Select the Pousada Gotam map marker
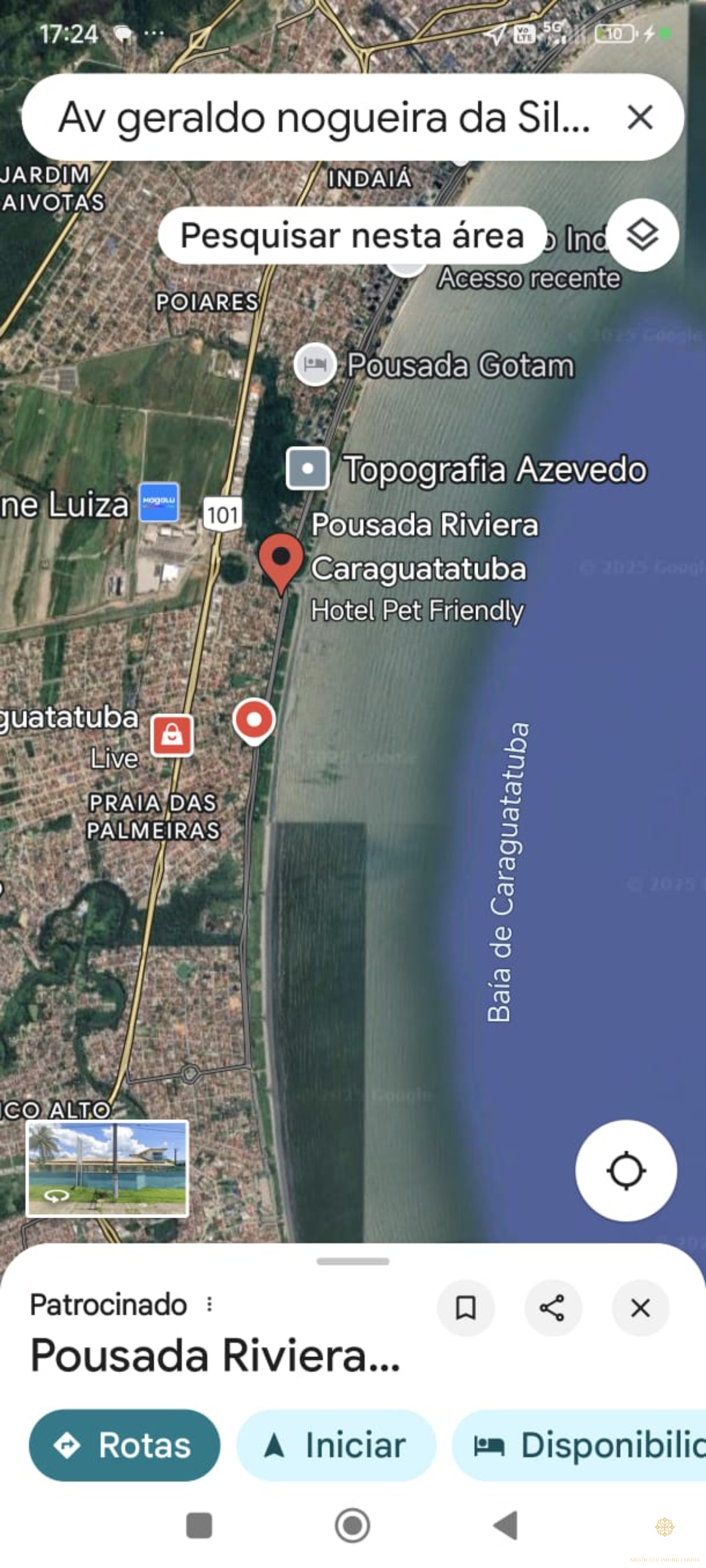Viewport: 706px width, 1568px height. click(x=315, y=365)
